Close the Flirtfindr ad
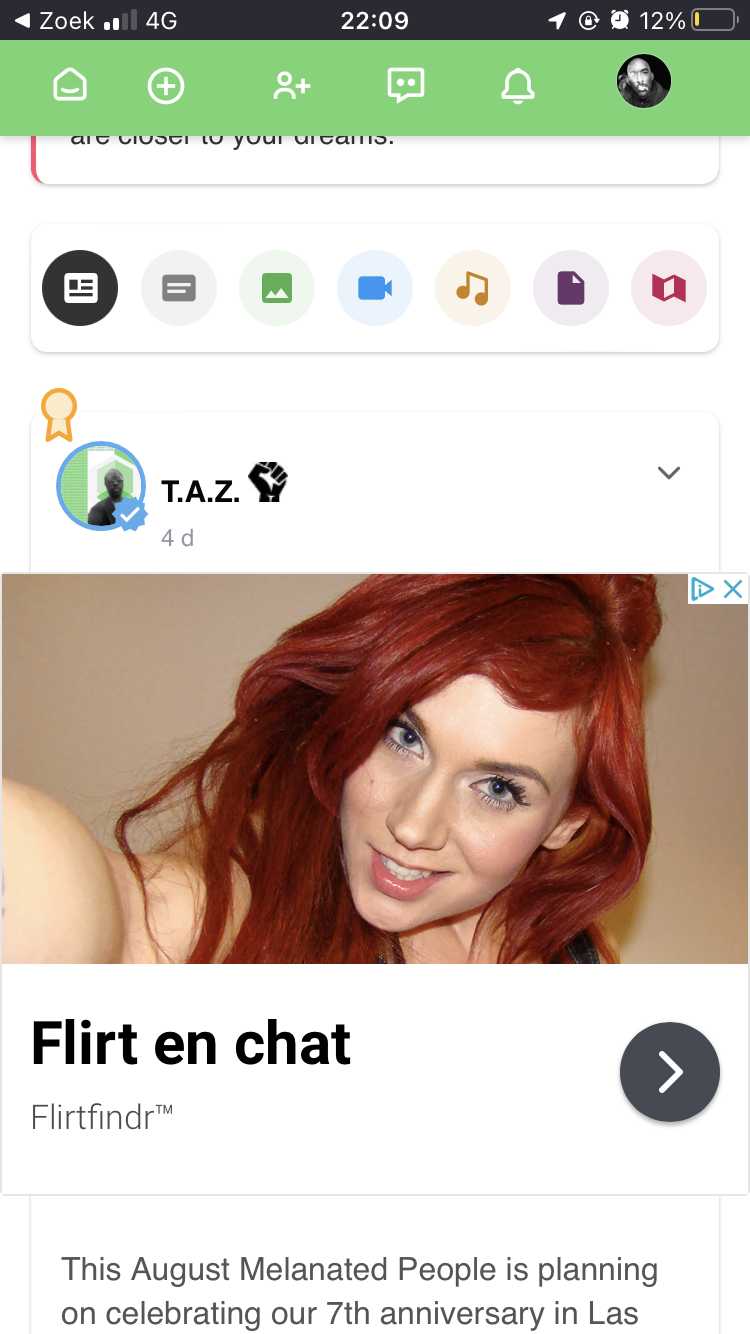Image resolution: width=750 pixels, height=1334 pixels. [x=733, y=589]
